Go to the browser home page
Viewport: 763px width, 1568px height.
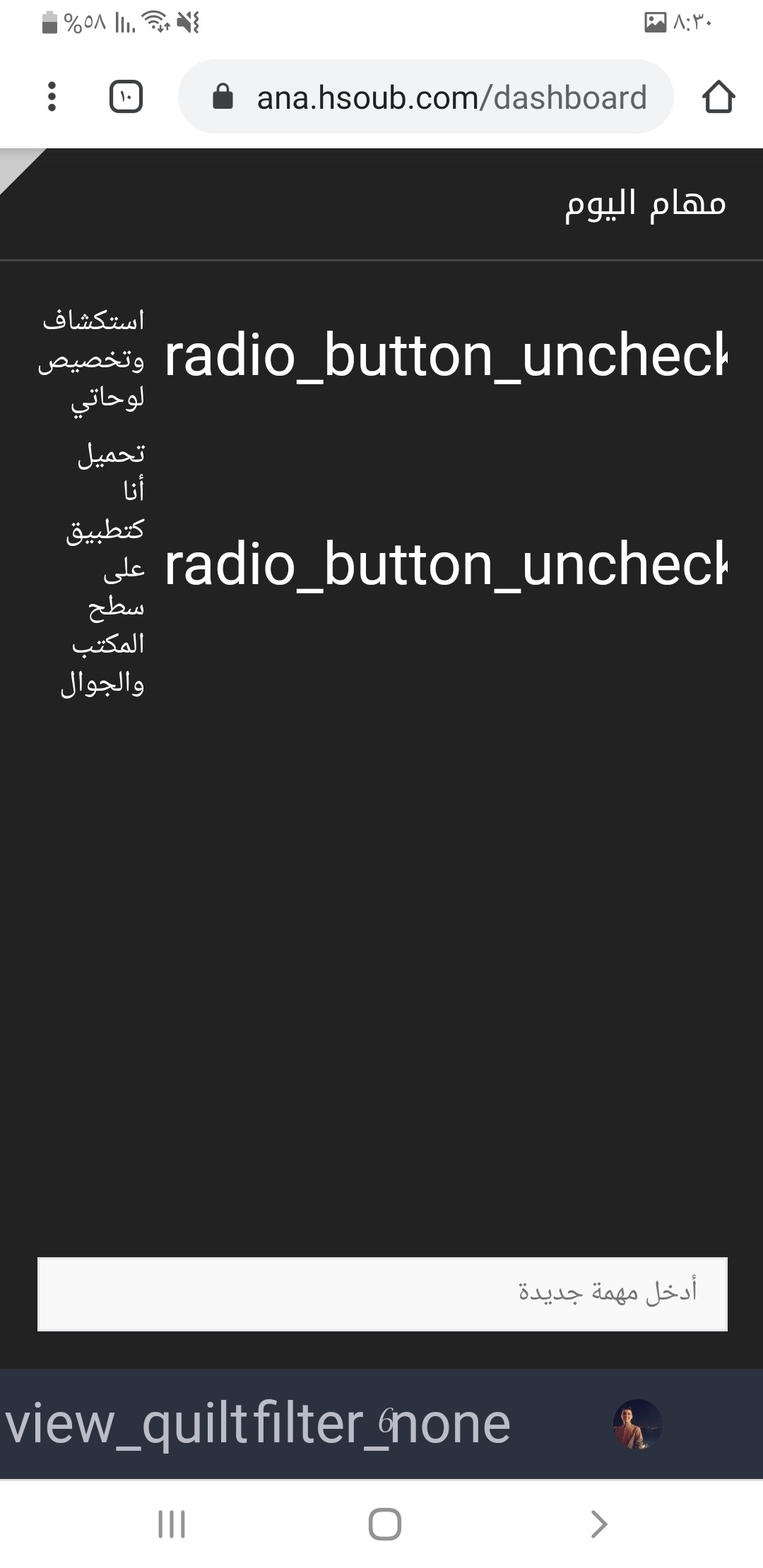pos(718,97)
